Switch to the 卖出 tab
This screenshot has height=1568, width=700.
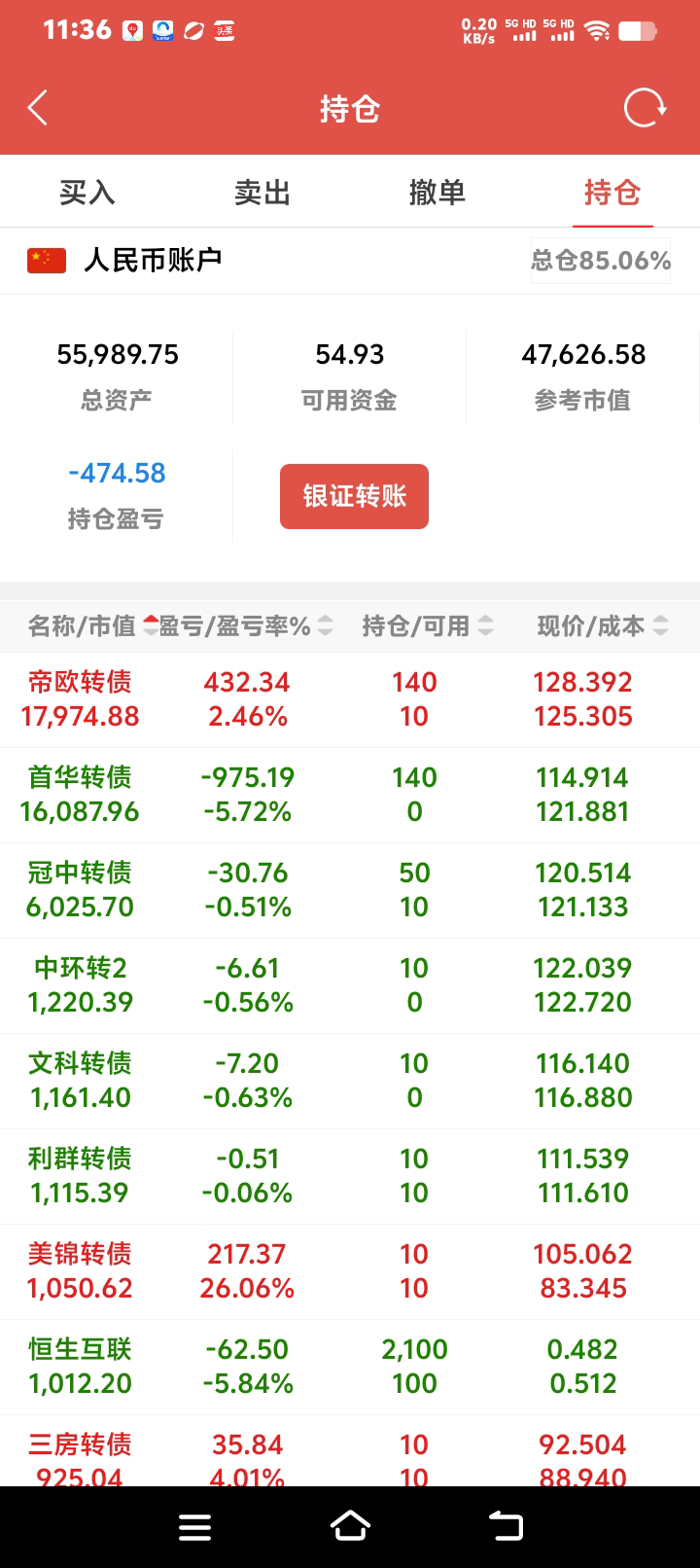click(262, 193)
